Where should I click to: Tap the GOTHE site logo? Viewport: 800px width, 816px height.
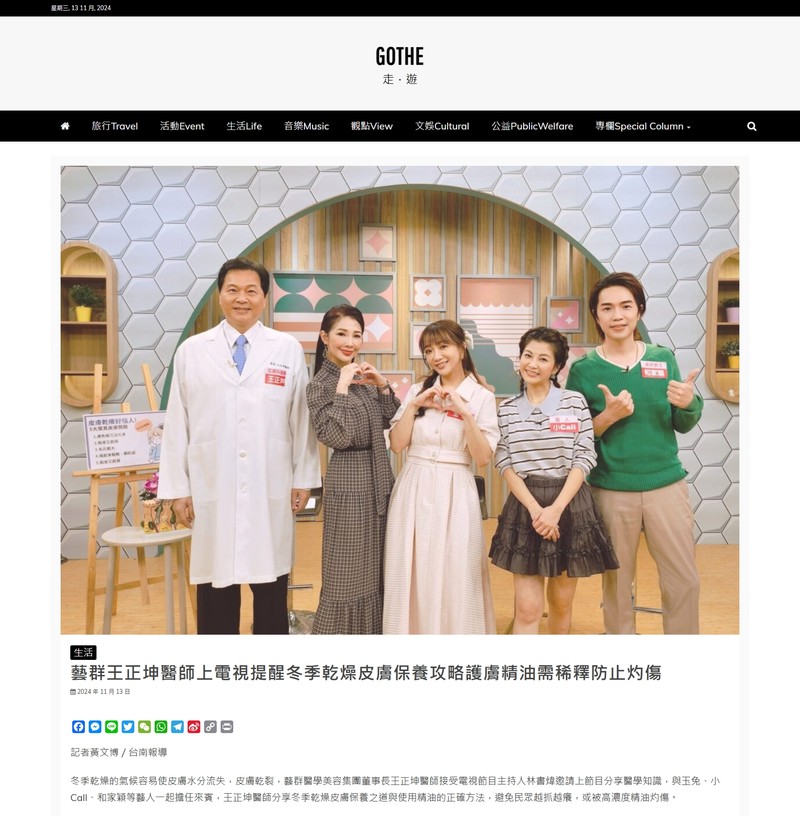400,57
